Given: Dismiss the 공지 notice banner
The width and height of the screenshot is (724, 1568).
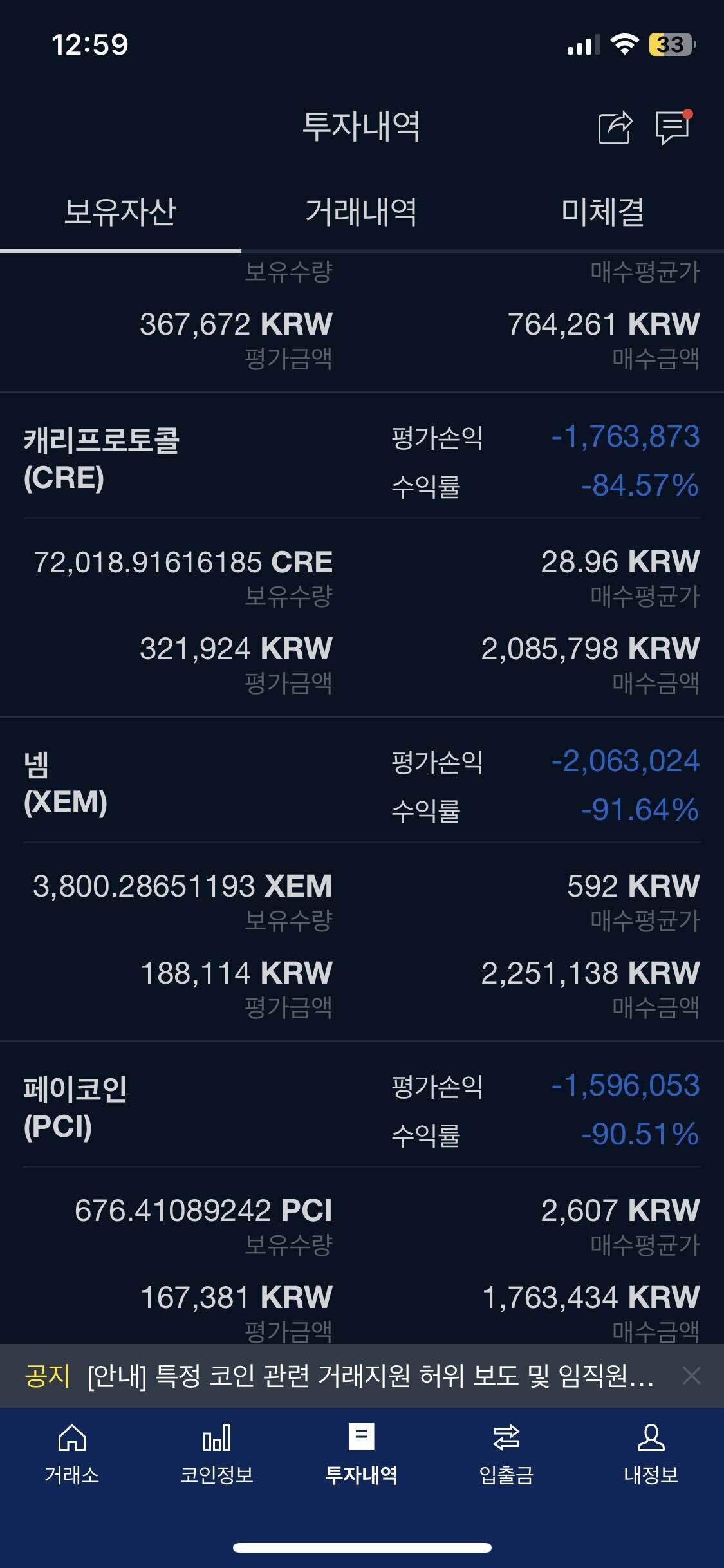Looking at the screenshot, I should coord(692,1376).
